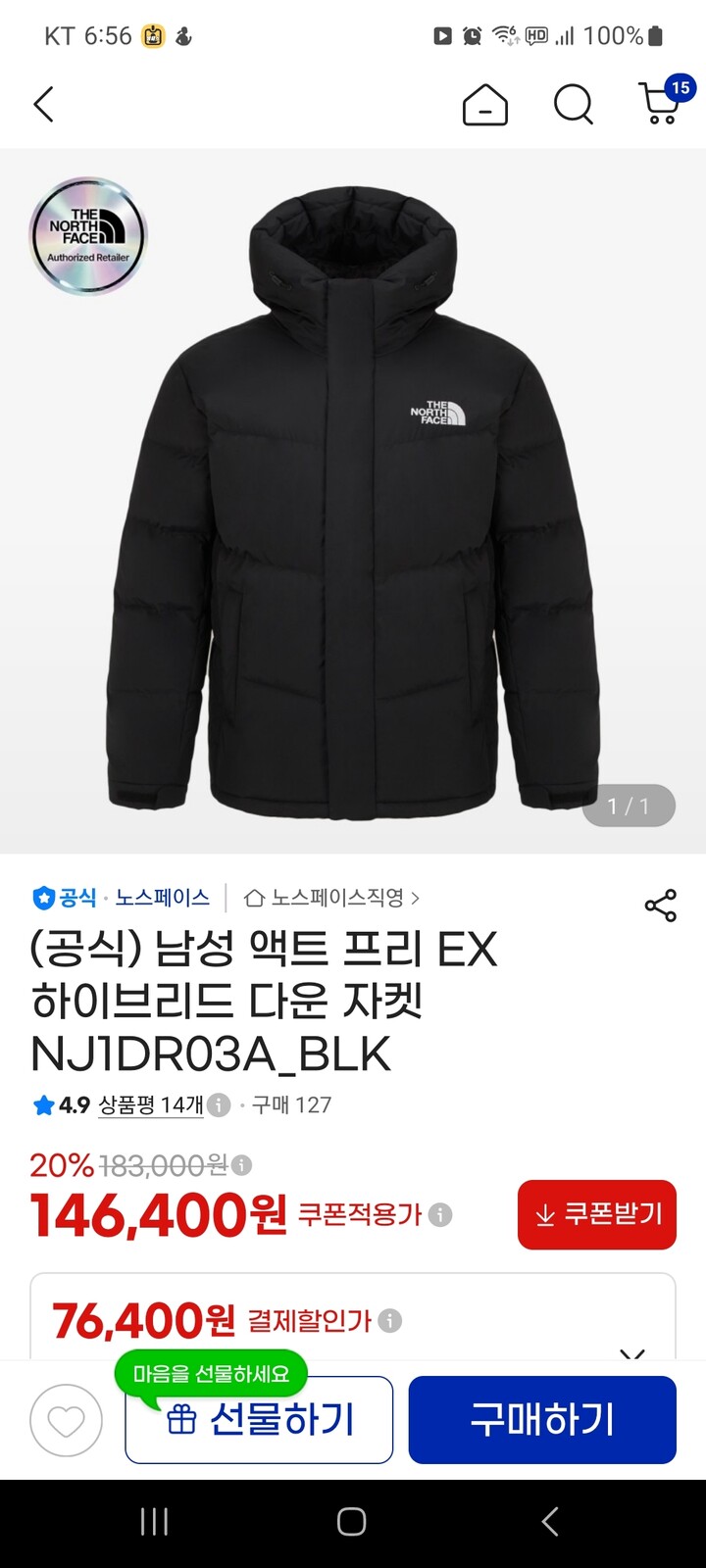Open the product image full view
The image size is (706, 1568).
[353, 500]
